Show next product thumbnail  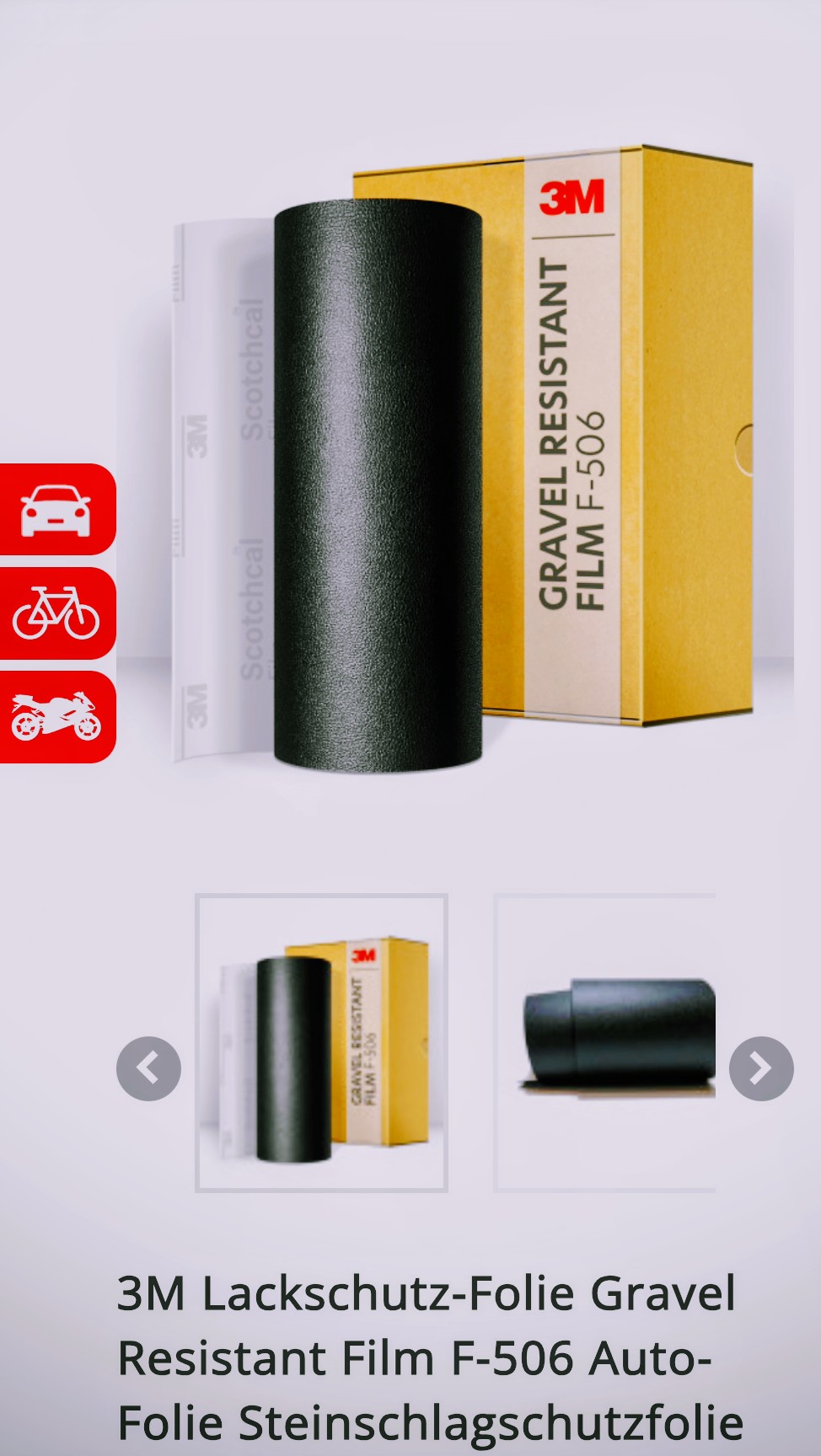(760, 1068)
